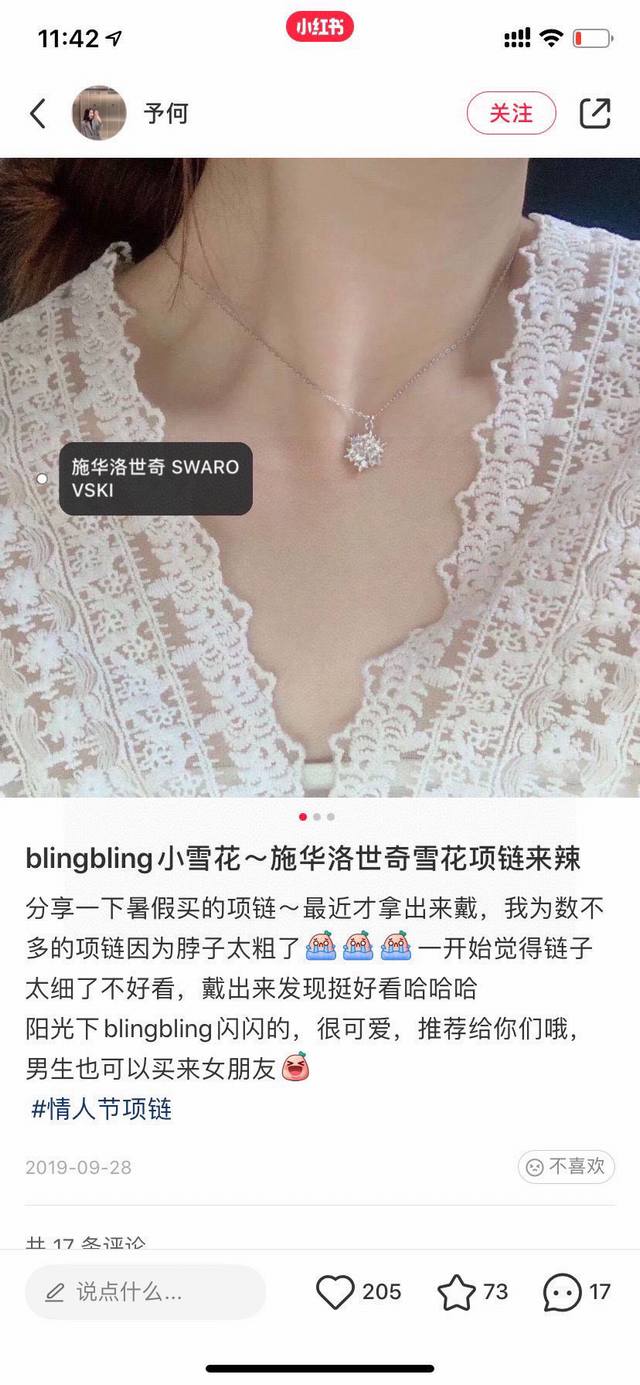Open the comments bubble icon

[x=562, y=1292]
